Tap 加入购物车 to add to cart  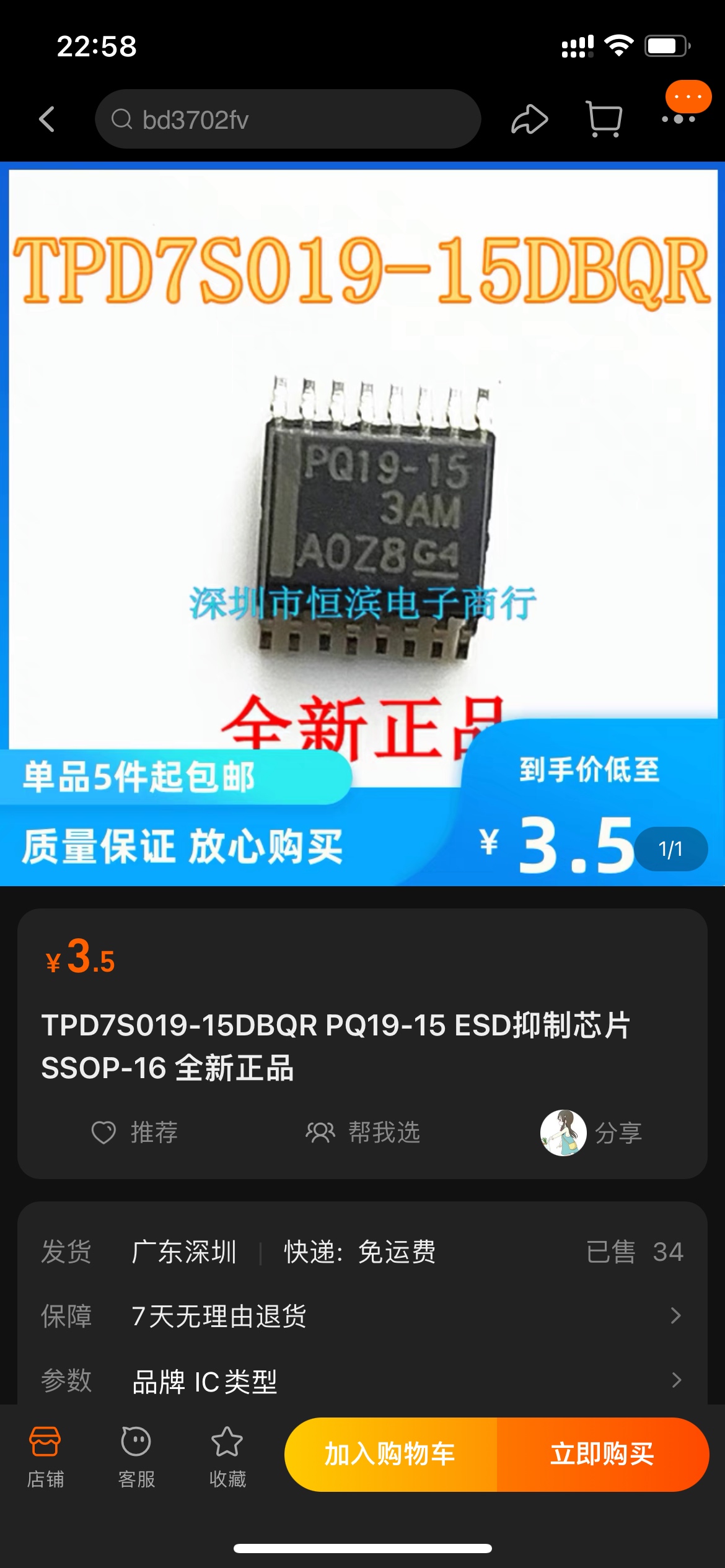pos(390,1454)
